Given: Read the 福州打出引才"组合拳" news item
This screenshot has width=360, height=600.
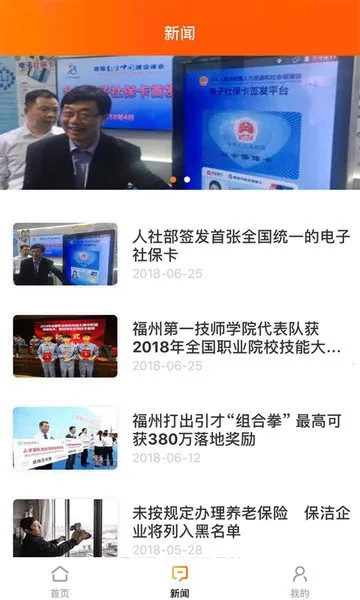Looking at the screenshot, I should point(180,439).
